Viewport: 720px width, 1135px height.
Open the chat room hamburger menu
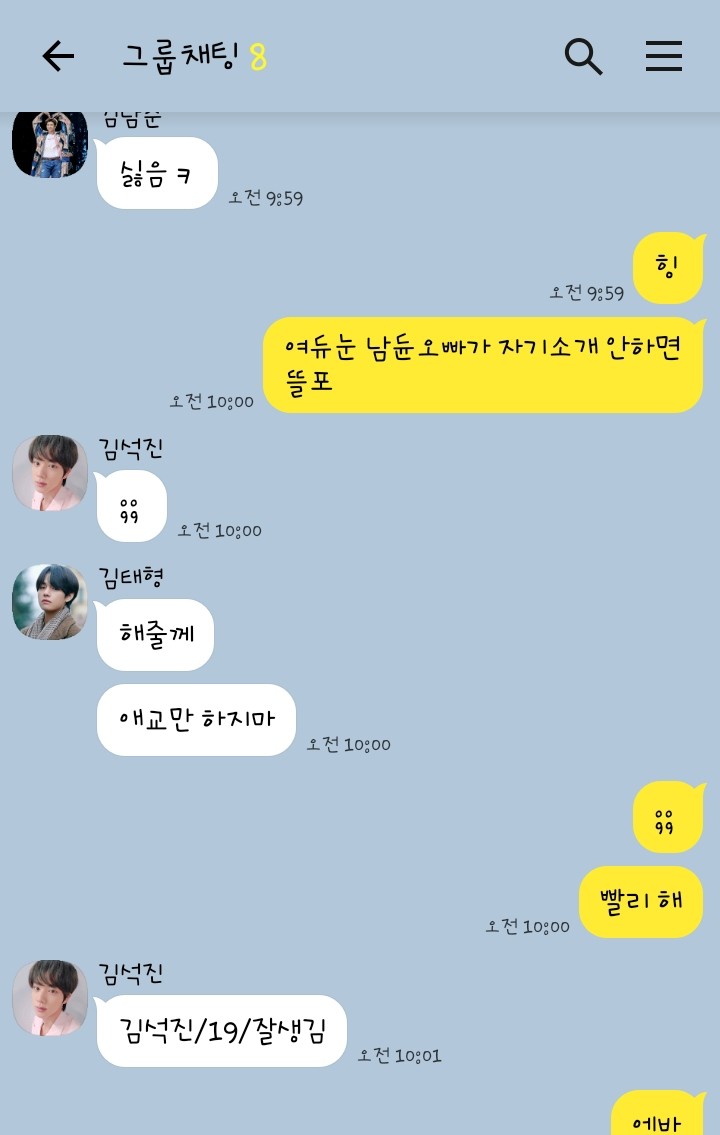663,57
